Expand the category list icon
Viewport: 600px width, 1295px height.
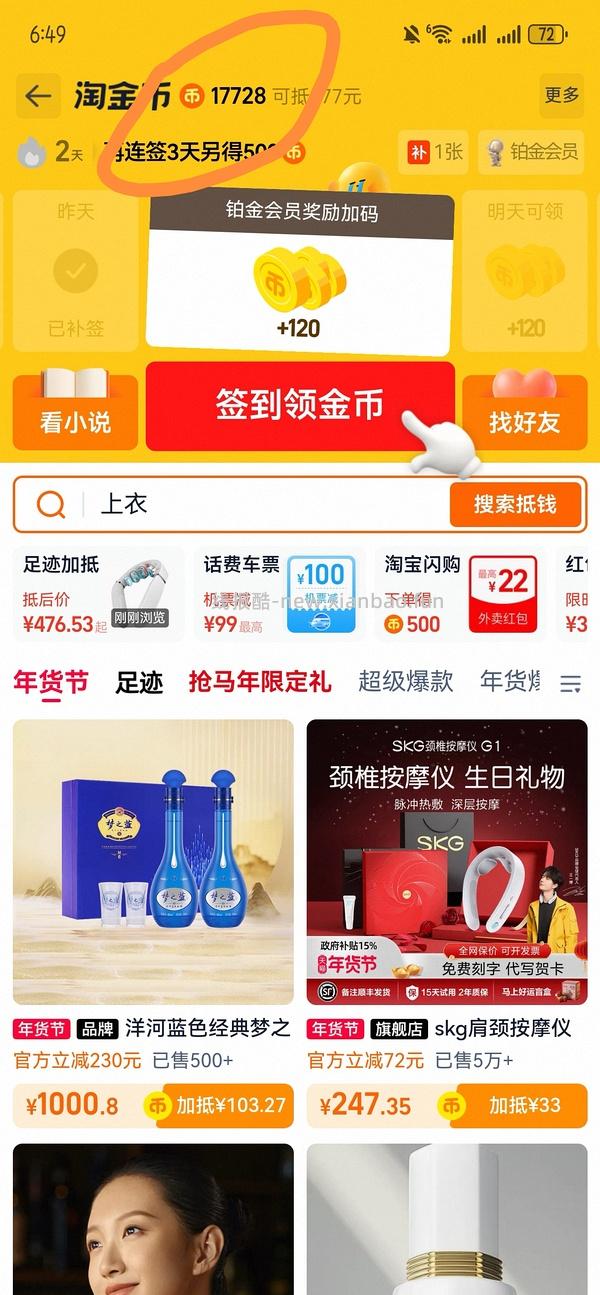(570, 684)
